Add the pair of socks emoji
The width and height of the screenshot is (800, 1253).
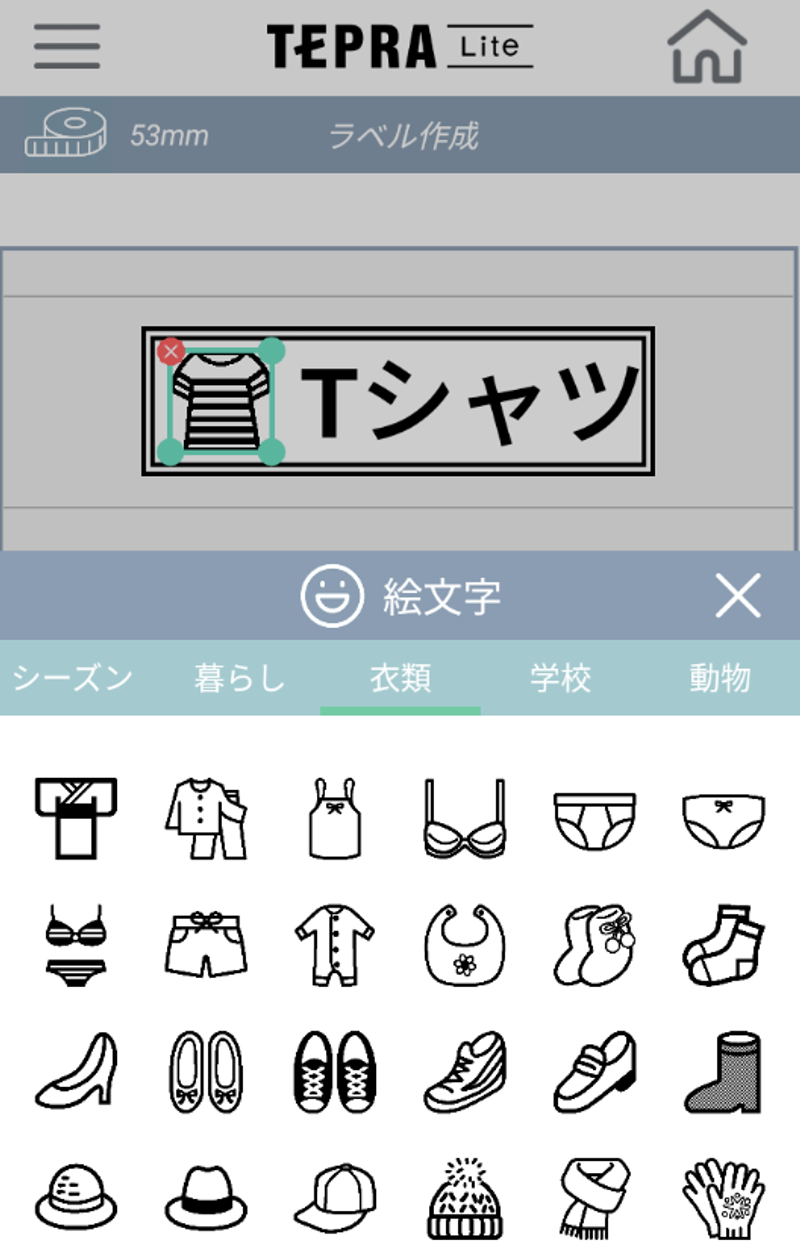(723, 945)
